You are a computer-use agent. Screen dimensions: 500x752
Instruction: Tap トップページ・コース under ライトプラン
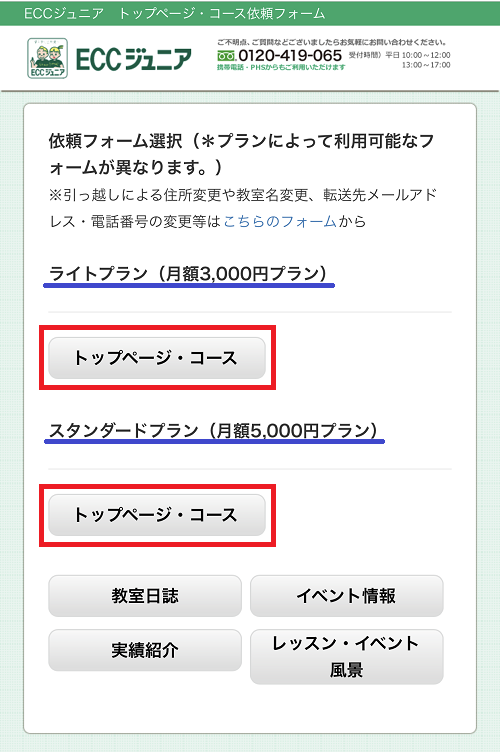157,358
